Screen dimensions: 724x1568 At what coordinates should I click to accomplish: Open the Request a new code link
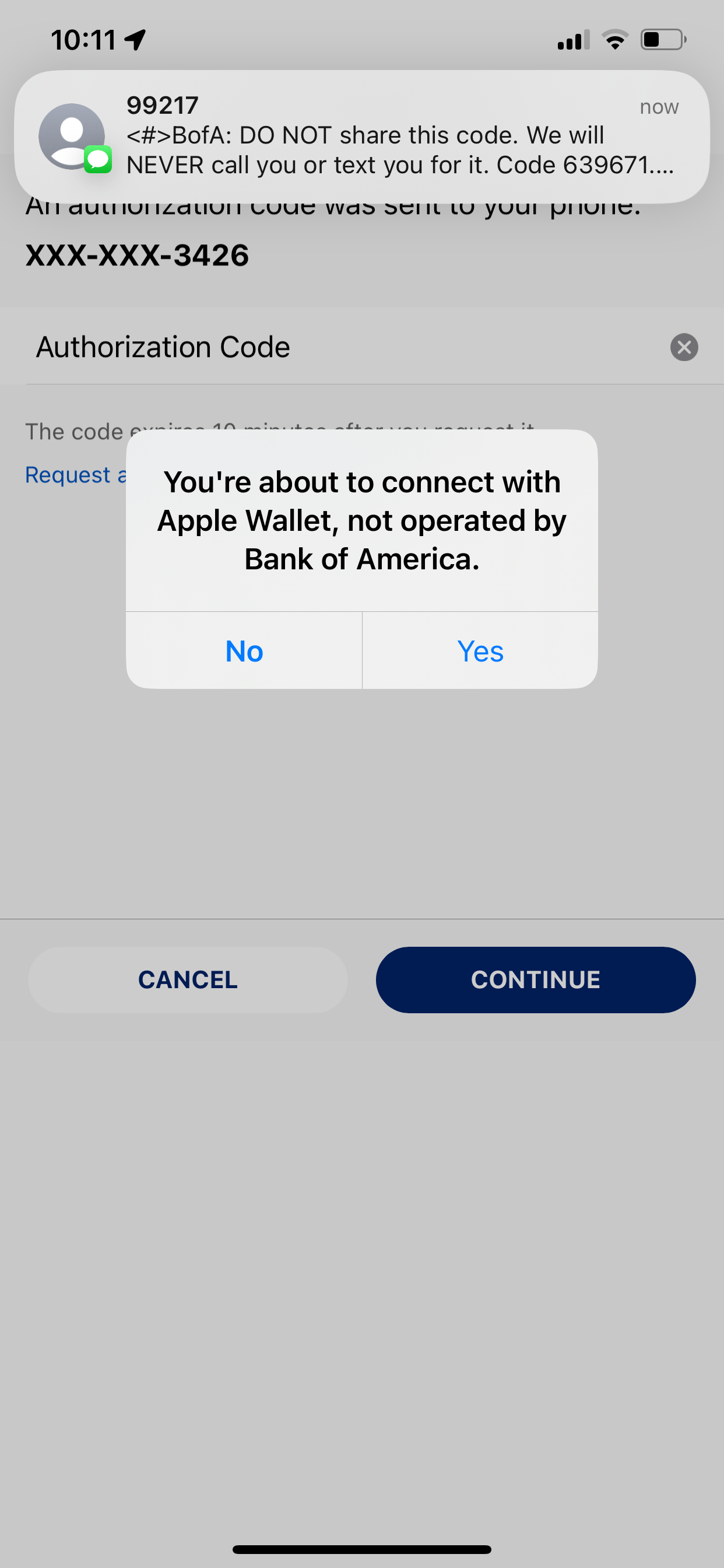(76, 474)
